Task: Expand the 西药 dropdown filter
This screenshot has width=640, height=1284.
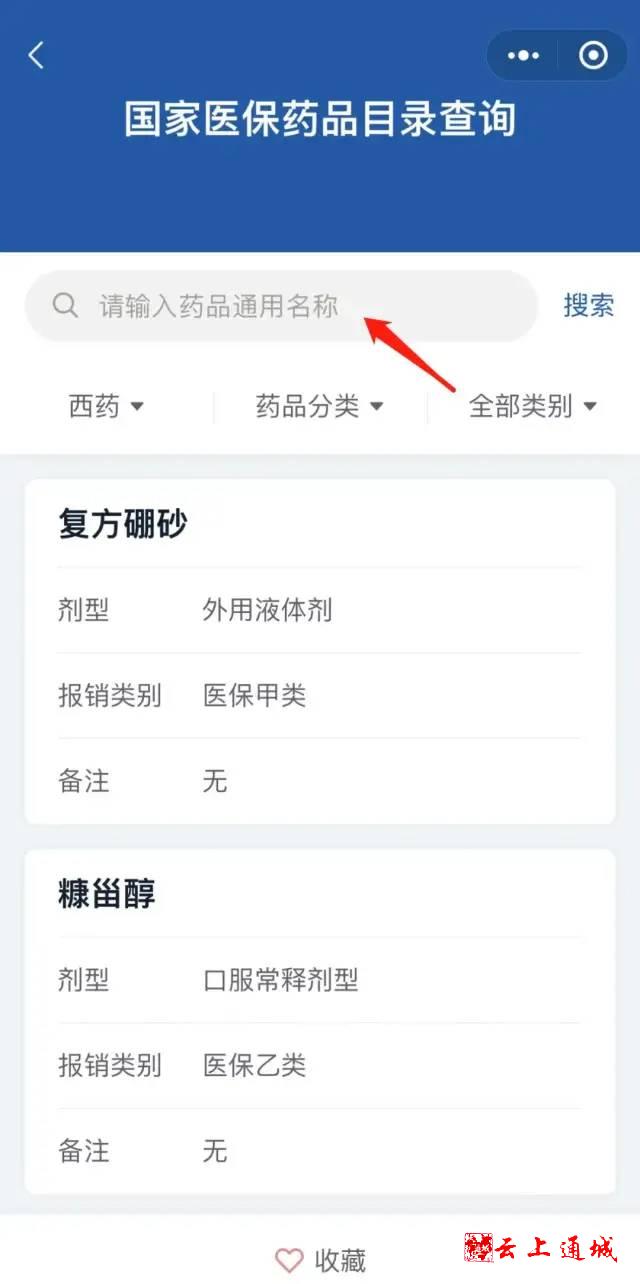Action: point(106,406)
